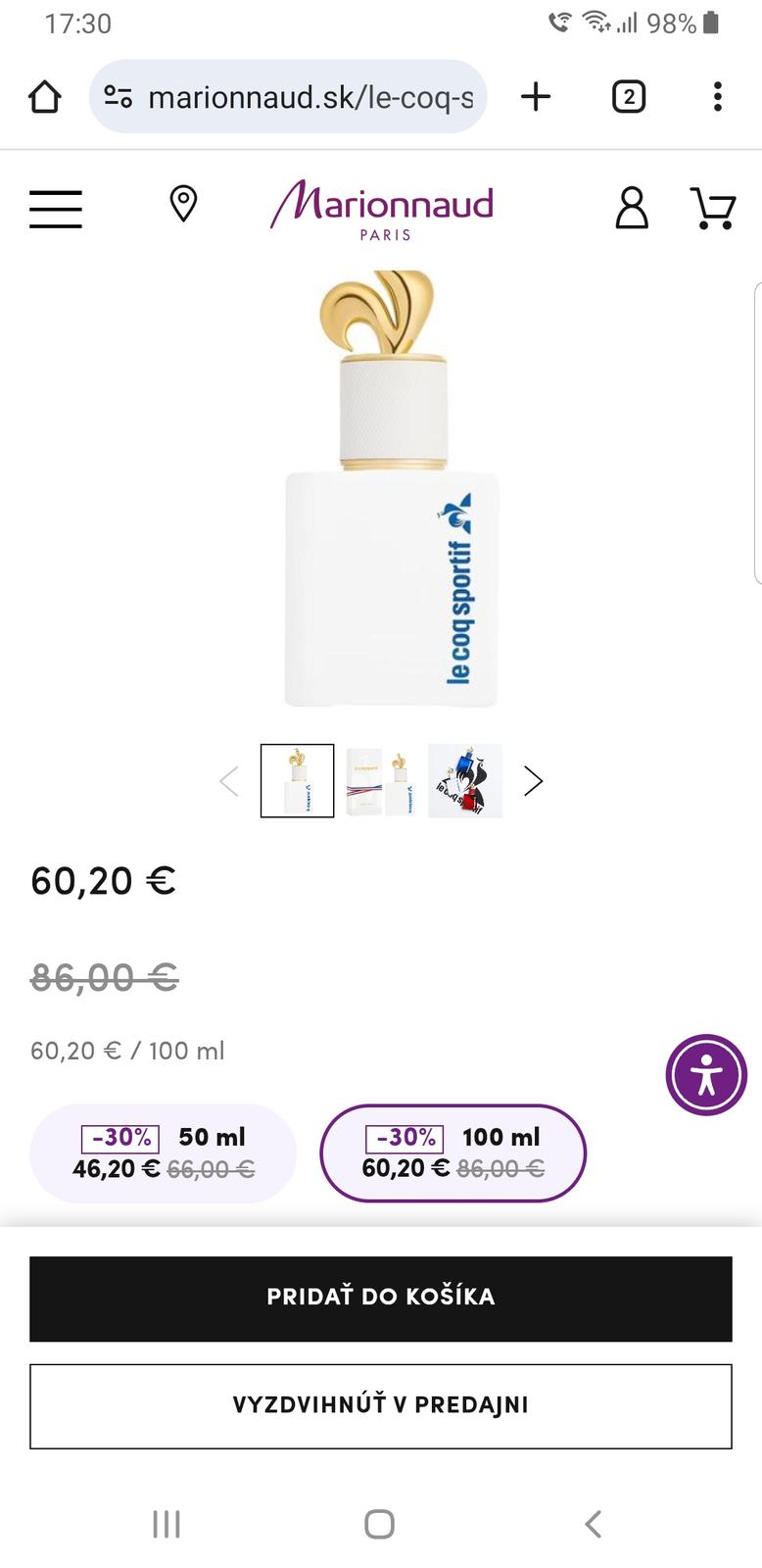
Task: Open the user account icon
Action: tap(632, 208)
